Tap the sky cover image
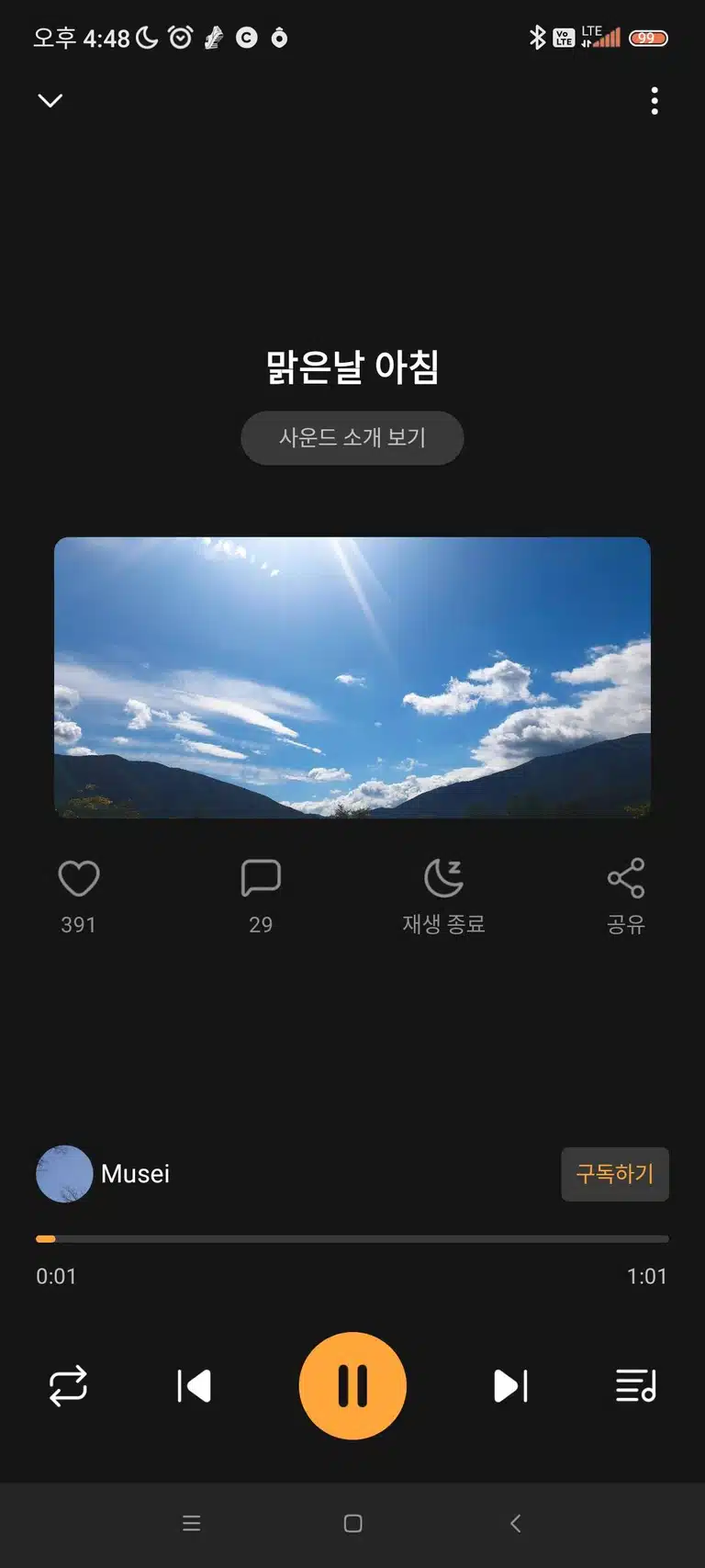The width and height of the screenshot is (705, 1568). [352, 678]
